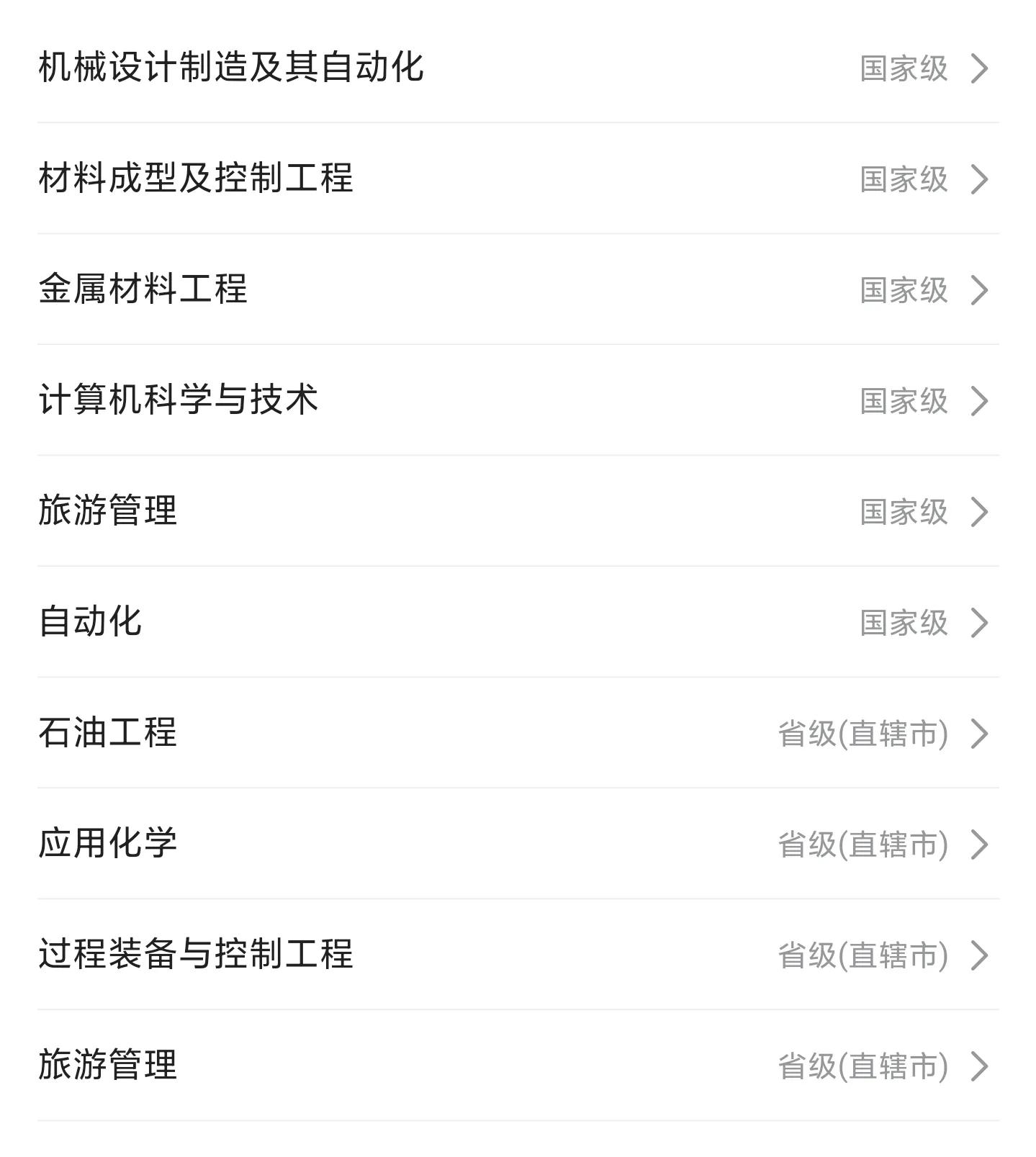Screen dimensions: 1036x1157
Task: Click the arrow beside 石油工程
Action: click(980, 734)
